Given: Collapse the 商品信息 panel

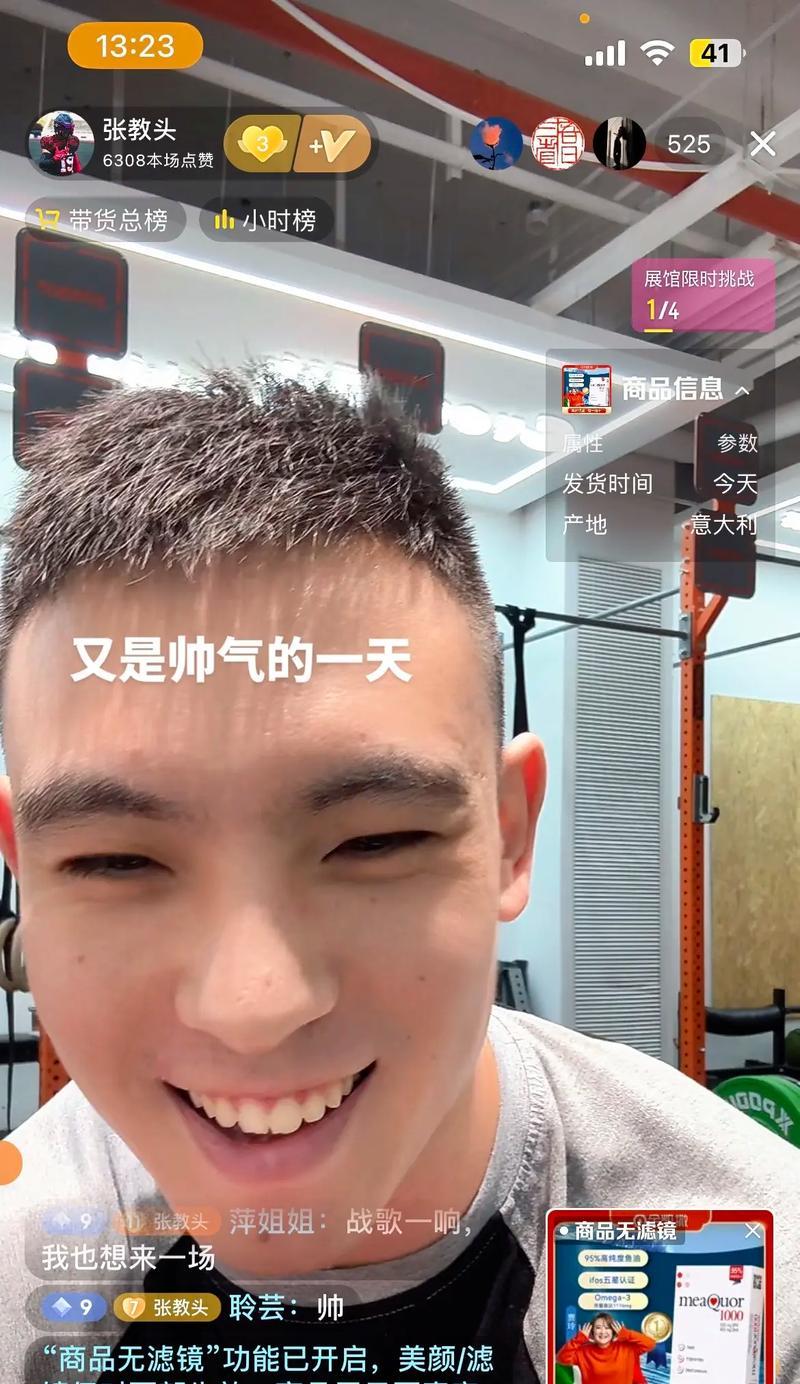Looking at the screenshot, I should (742, 390).
